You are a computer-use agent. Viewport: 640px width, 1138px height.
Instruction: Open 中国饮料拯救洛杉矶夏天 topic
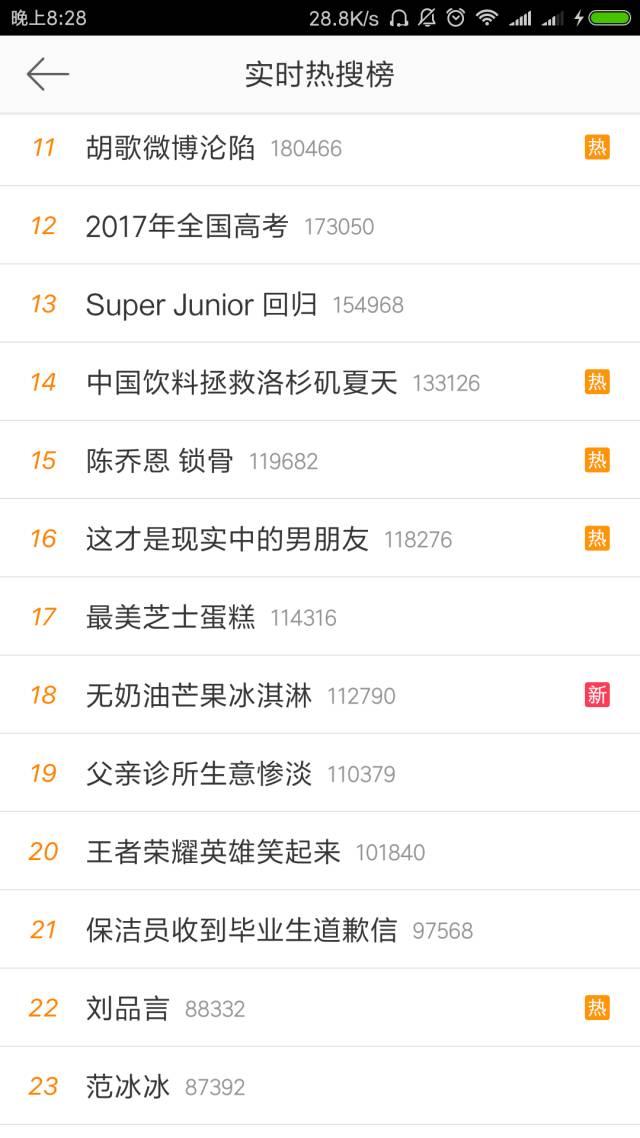pyautogui.click(x=320, y=382)
